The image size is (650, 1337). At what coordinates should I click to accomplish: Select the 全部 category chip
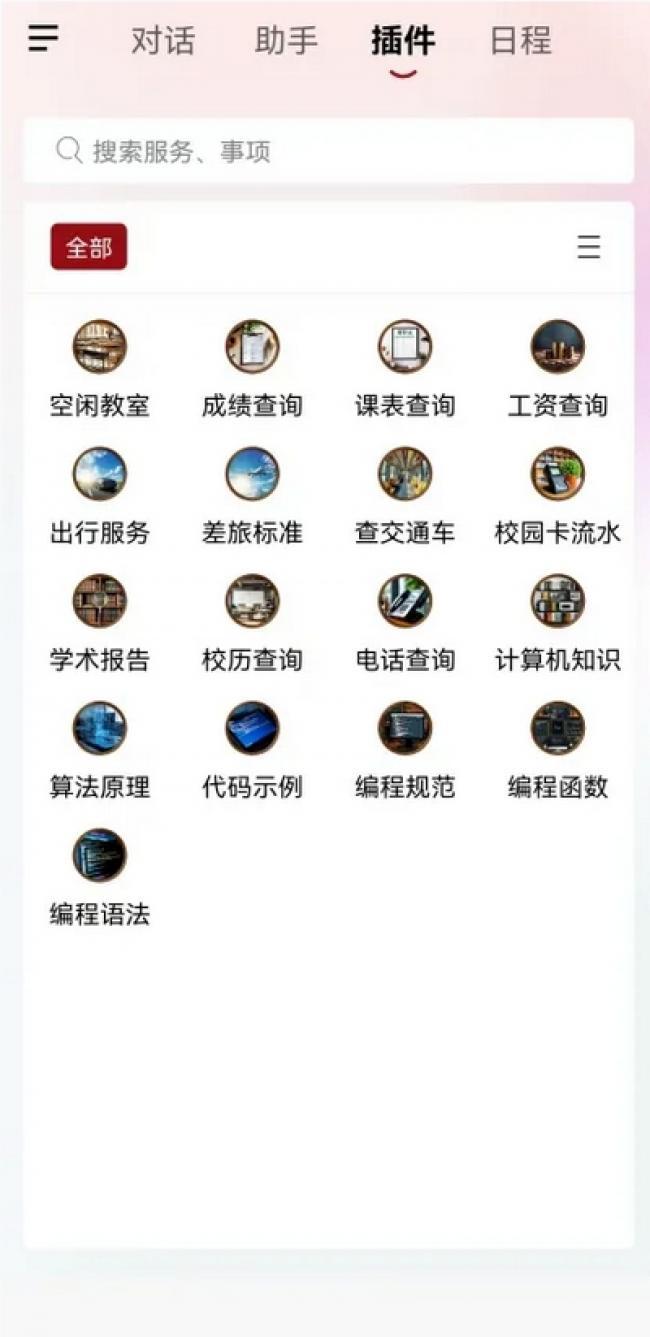[x=89, y=247]
